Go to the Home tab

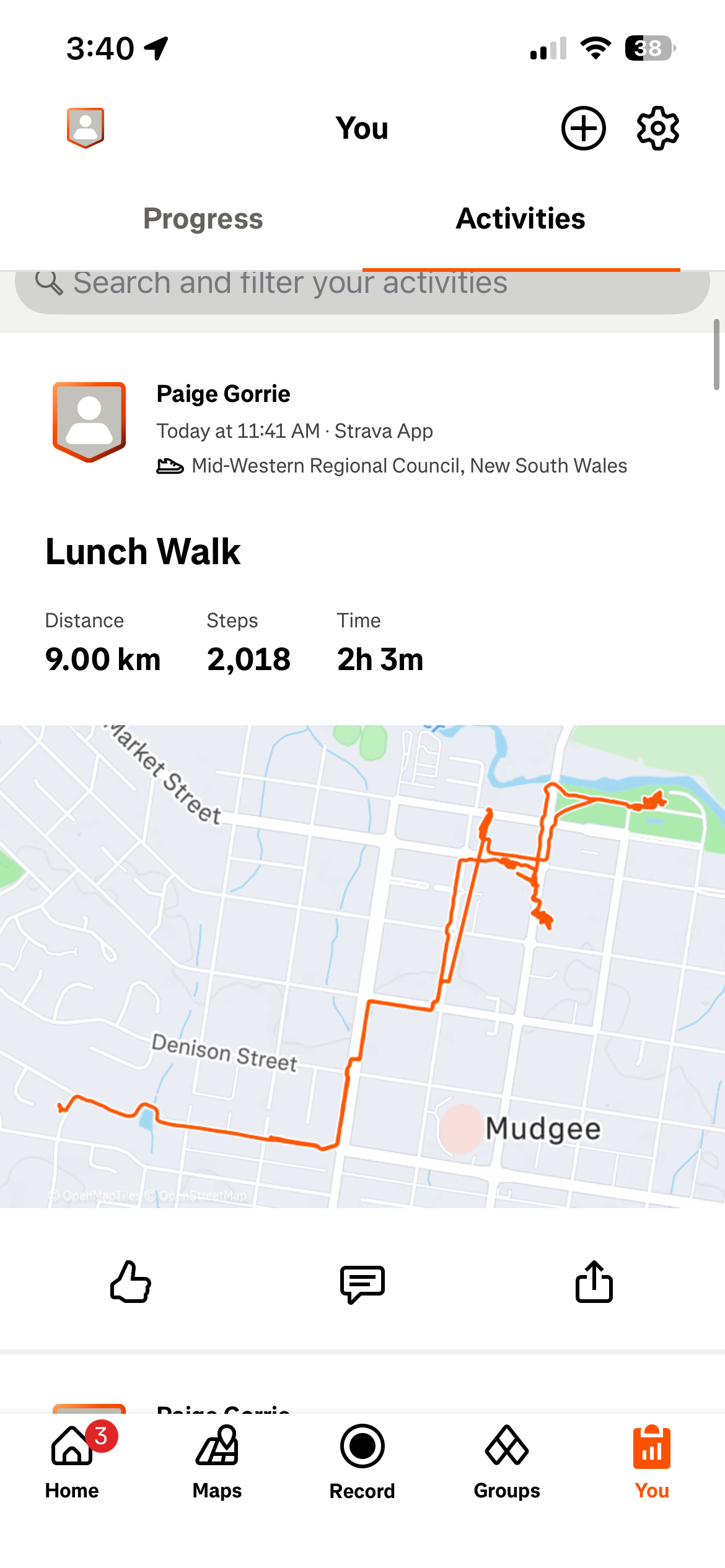pyautogui.click(x=72, y=1461)
